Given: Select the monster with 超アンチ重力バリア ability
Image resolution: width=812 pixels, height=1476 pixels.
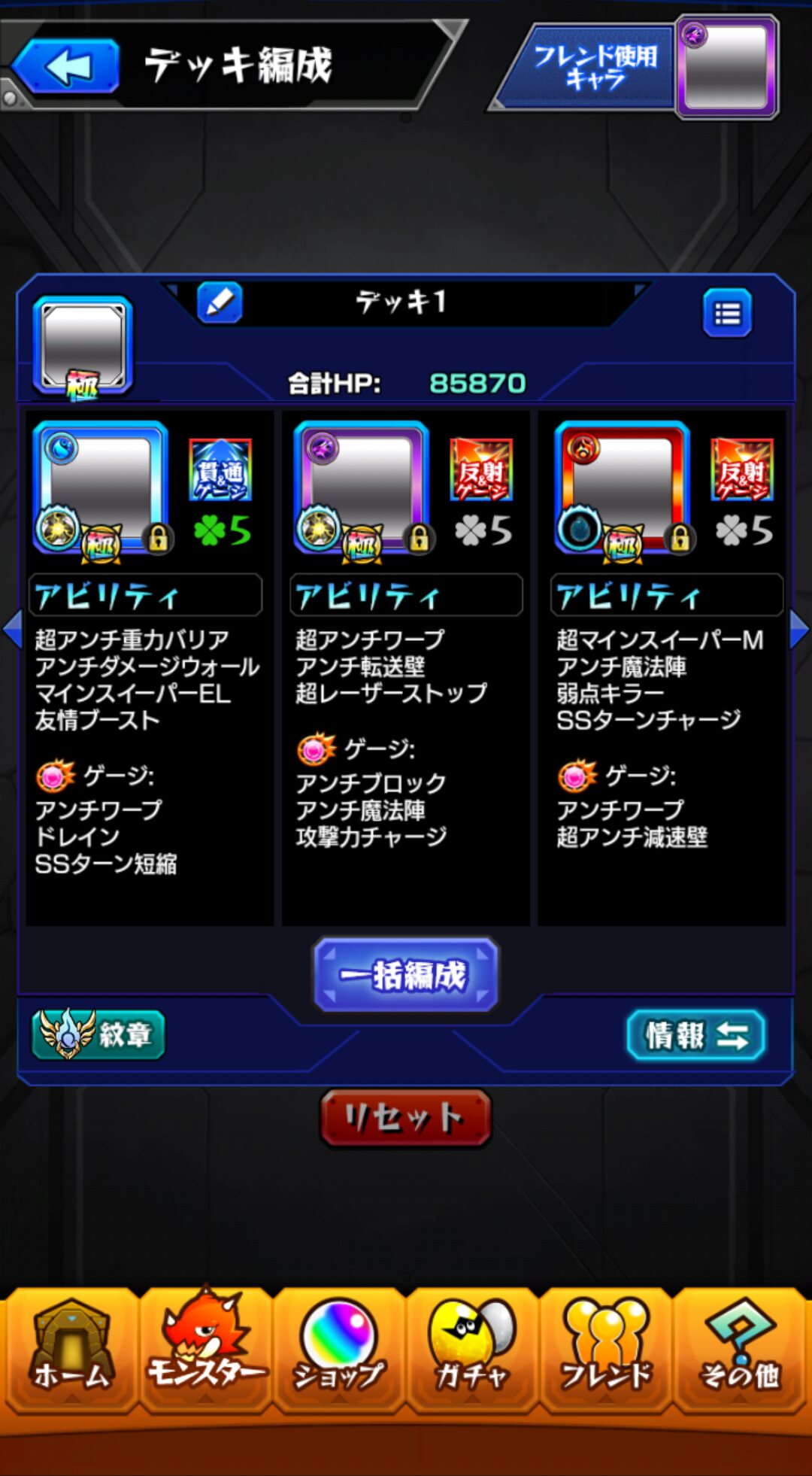Looking at the screenshot, I should click(100, 487).
